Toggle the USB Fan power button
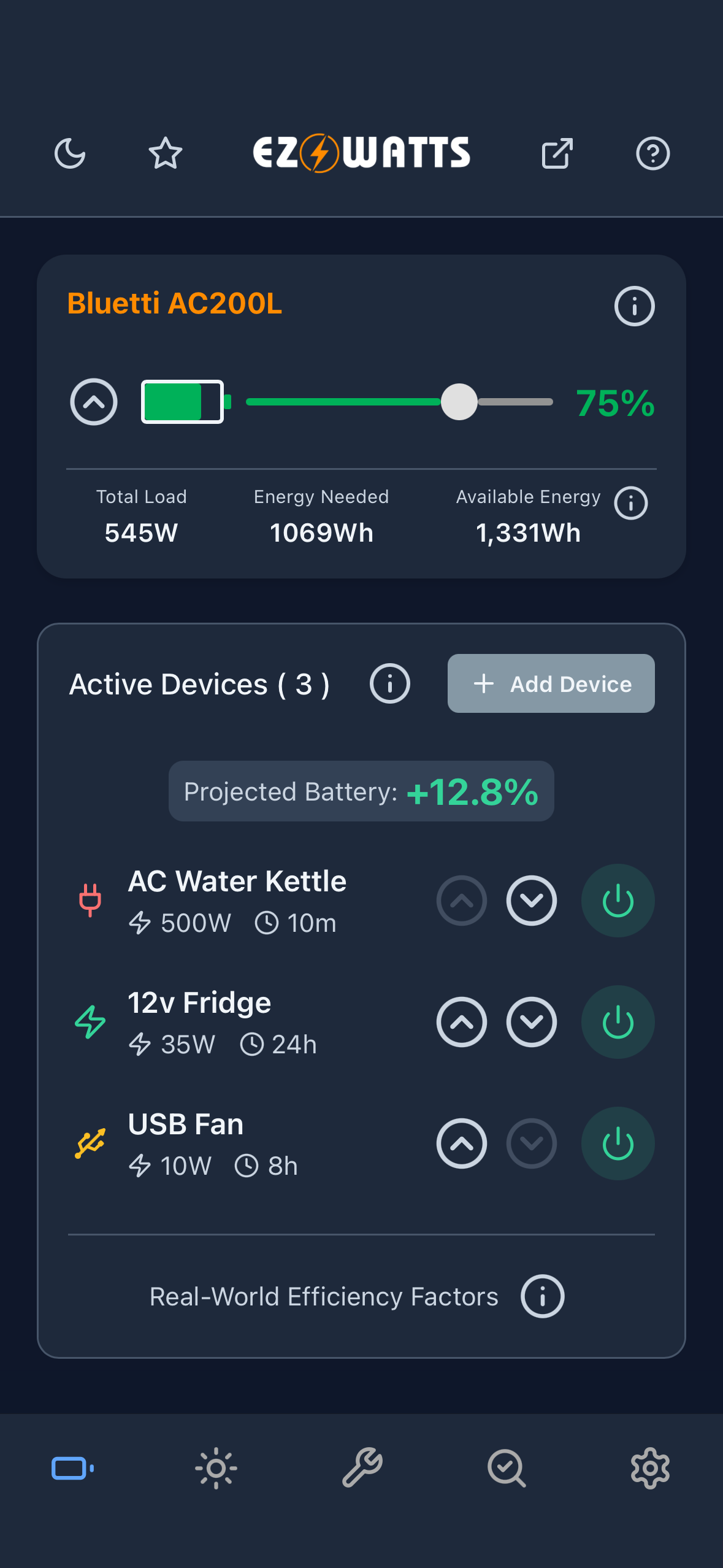This screenshot has width=723, height=1568. tap(618, 1143)
